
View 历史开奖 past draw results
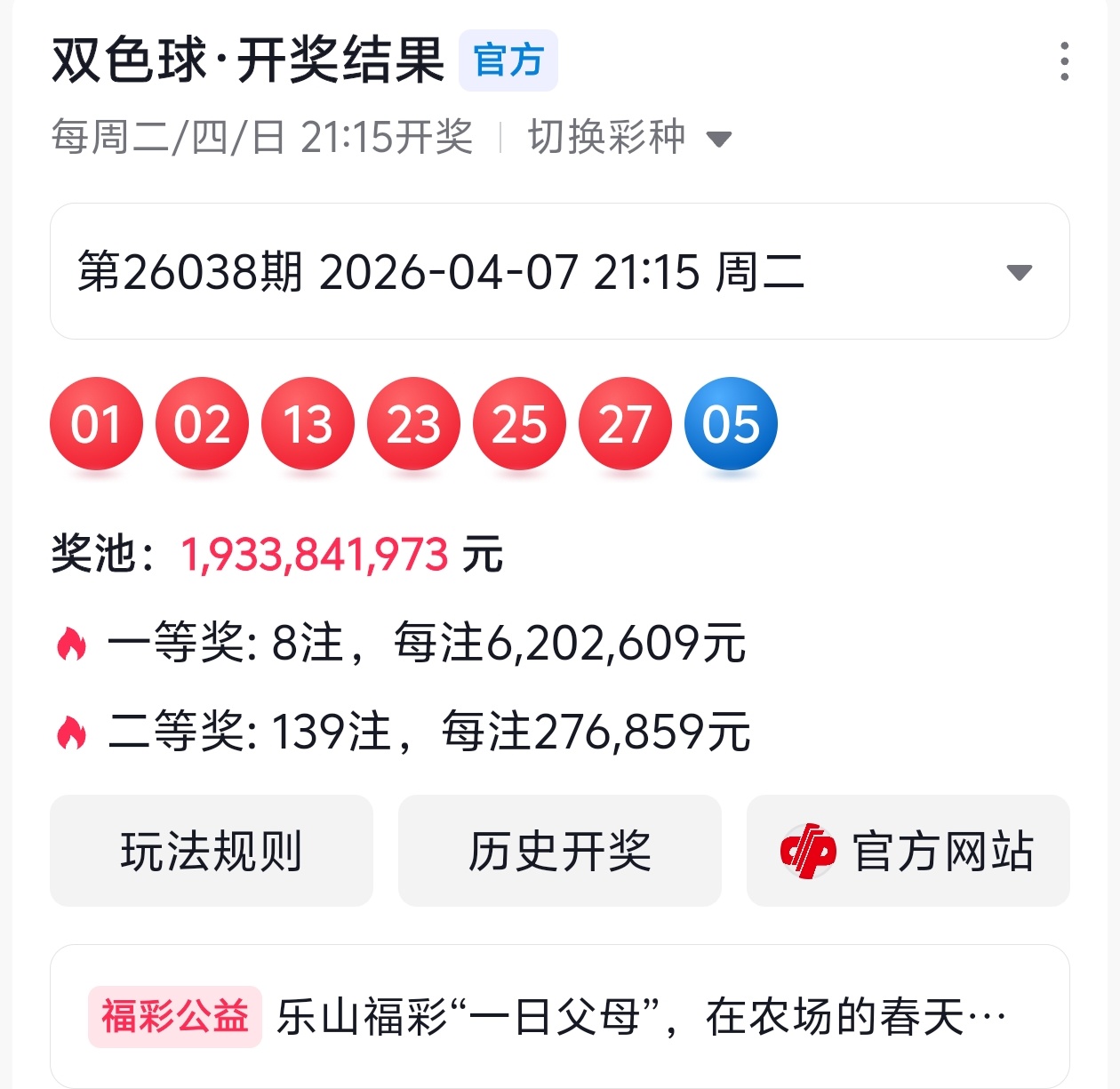pyautogui.click(x=559, y=851)
